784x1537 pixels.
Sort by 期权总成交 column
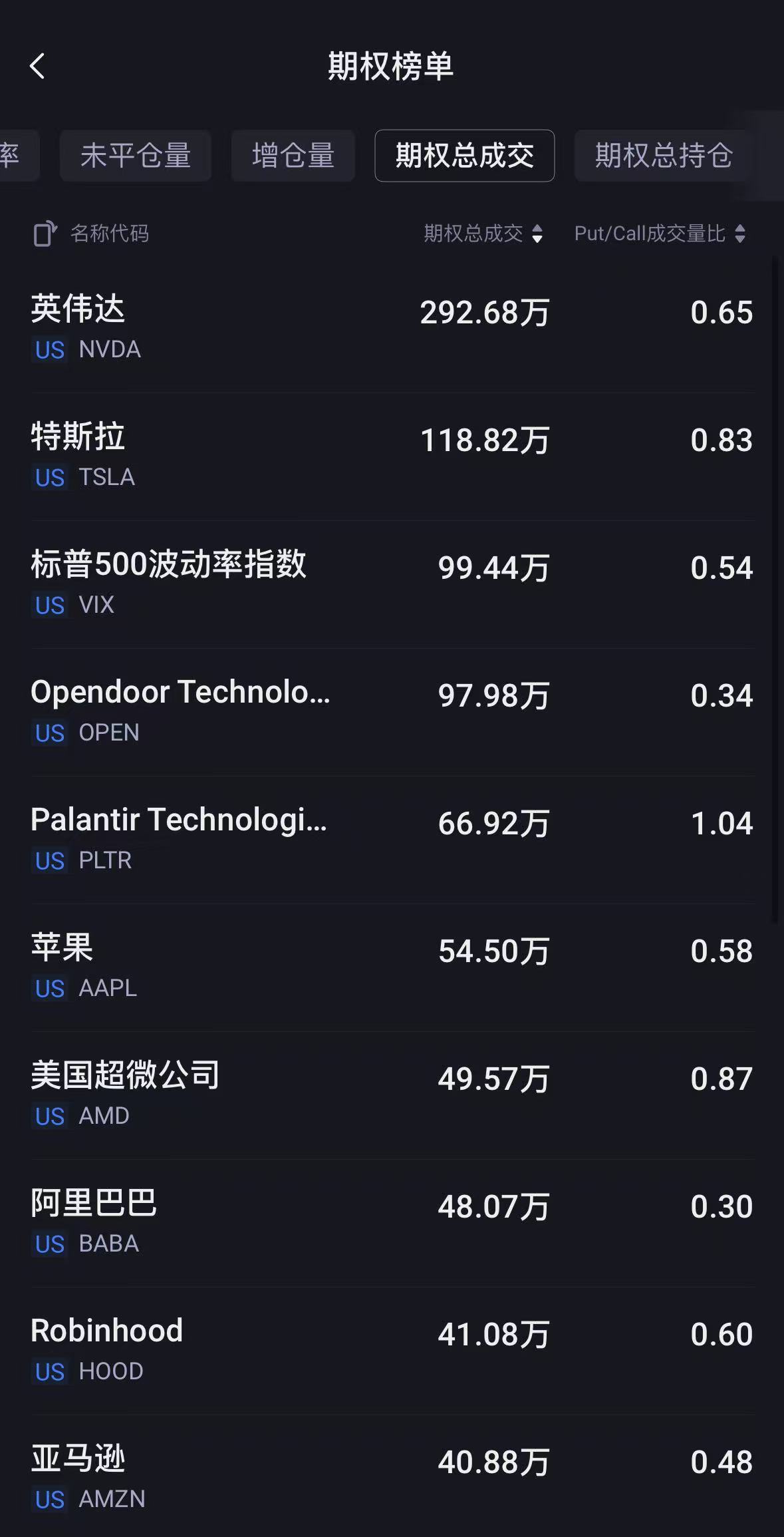click(483, 234)
